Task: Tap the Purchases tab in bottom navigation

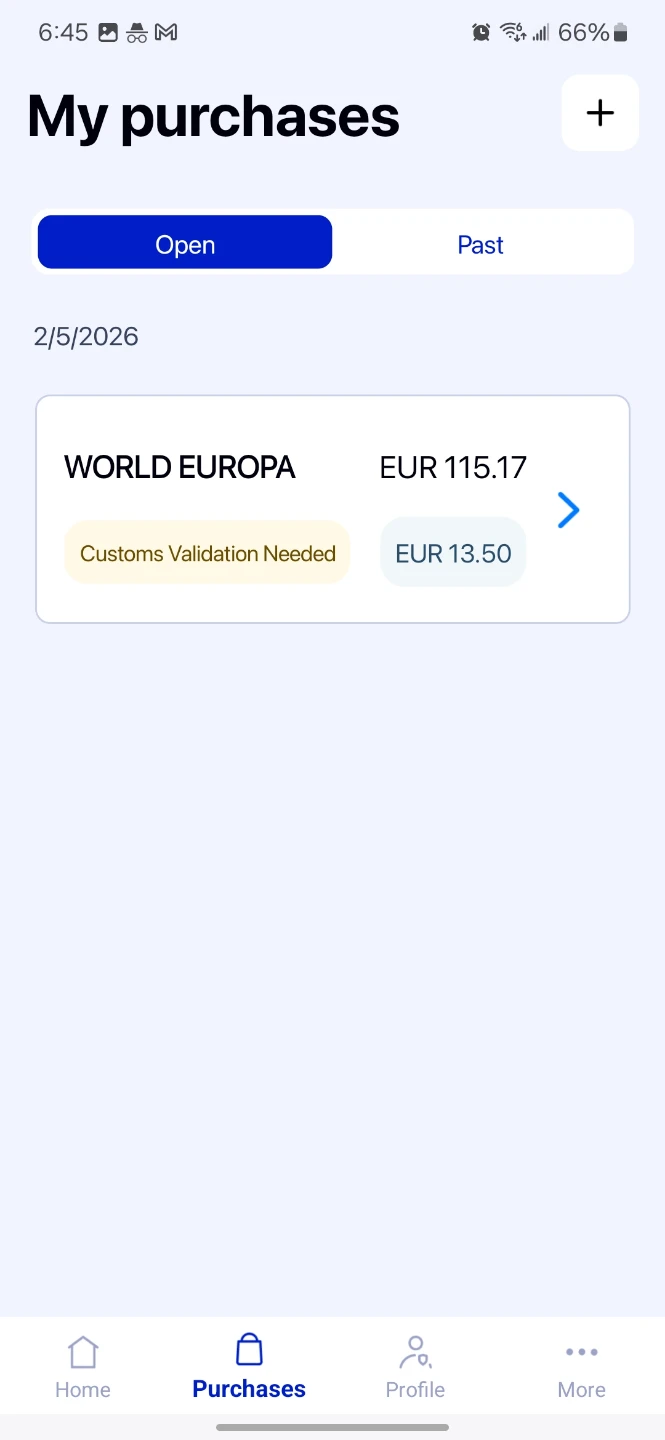Action: coord(249,1367)
